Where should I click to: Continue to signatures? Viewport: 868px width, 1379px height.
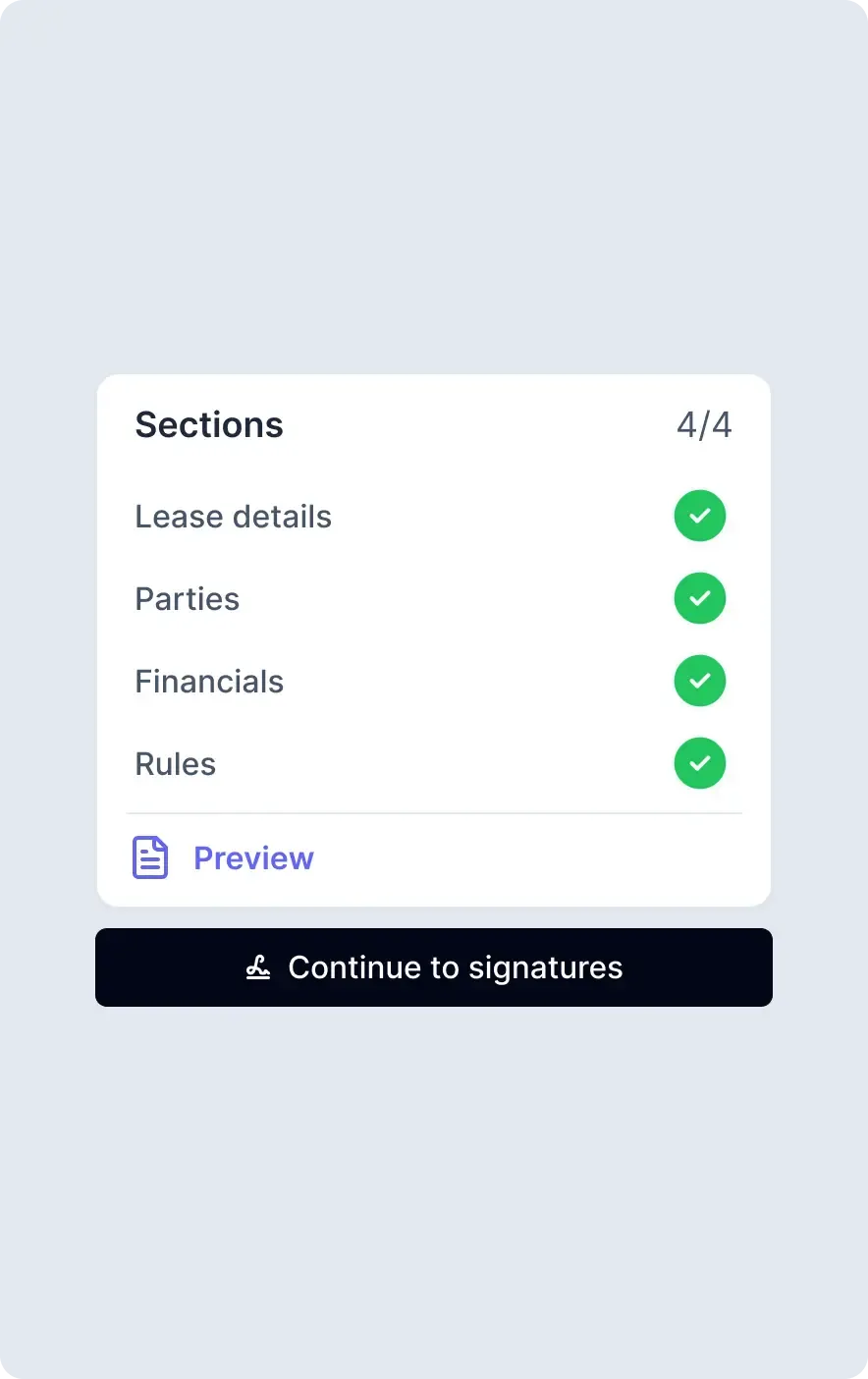point(434,967)
